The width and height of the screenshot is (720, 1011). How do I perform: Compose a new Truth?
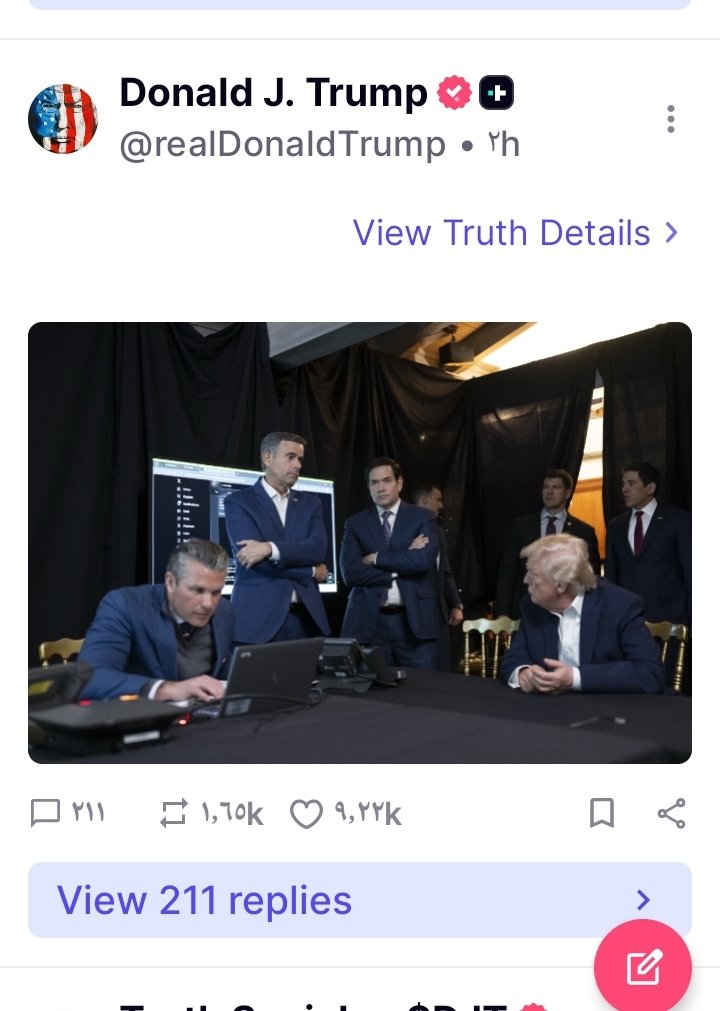[x=643, y=967]
